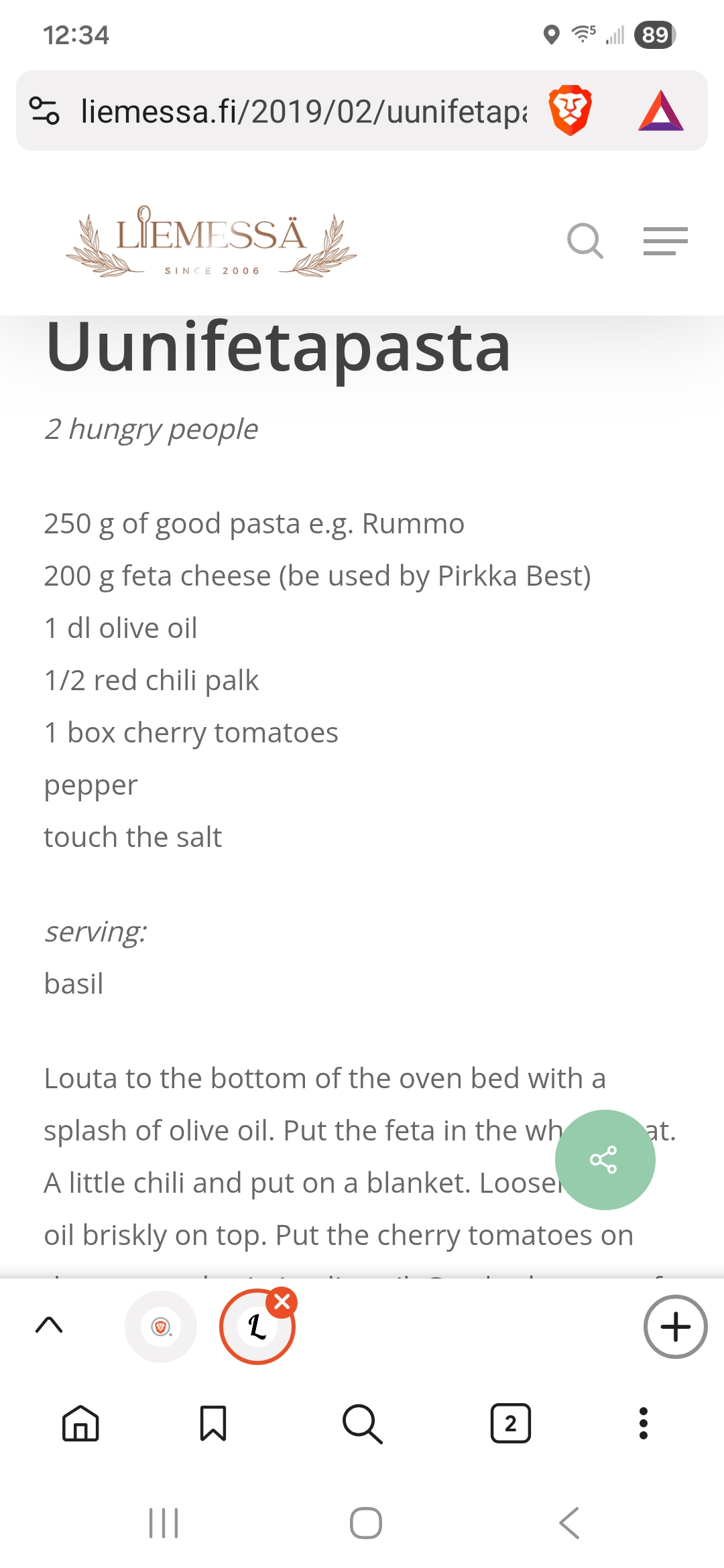This screenshot has height=1568, width=724.
Task: Share this recipe via green floating button
Action: (604, 1159)
